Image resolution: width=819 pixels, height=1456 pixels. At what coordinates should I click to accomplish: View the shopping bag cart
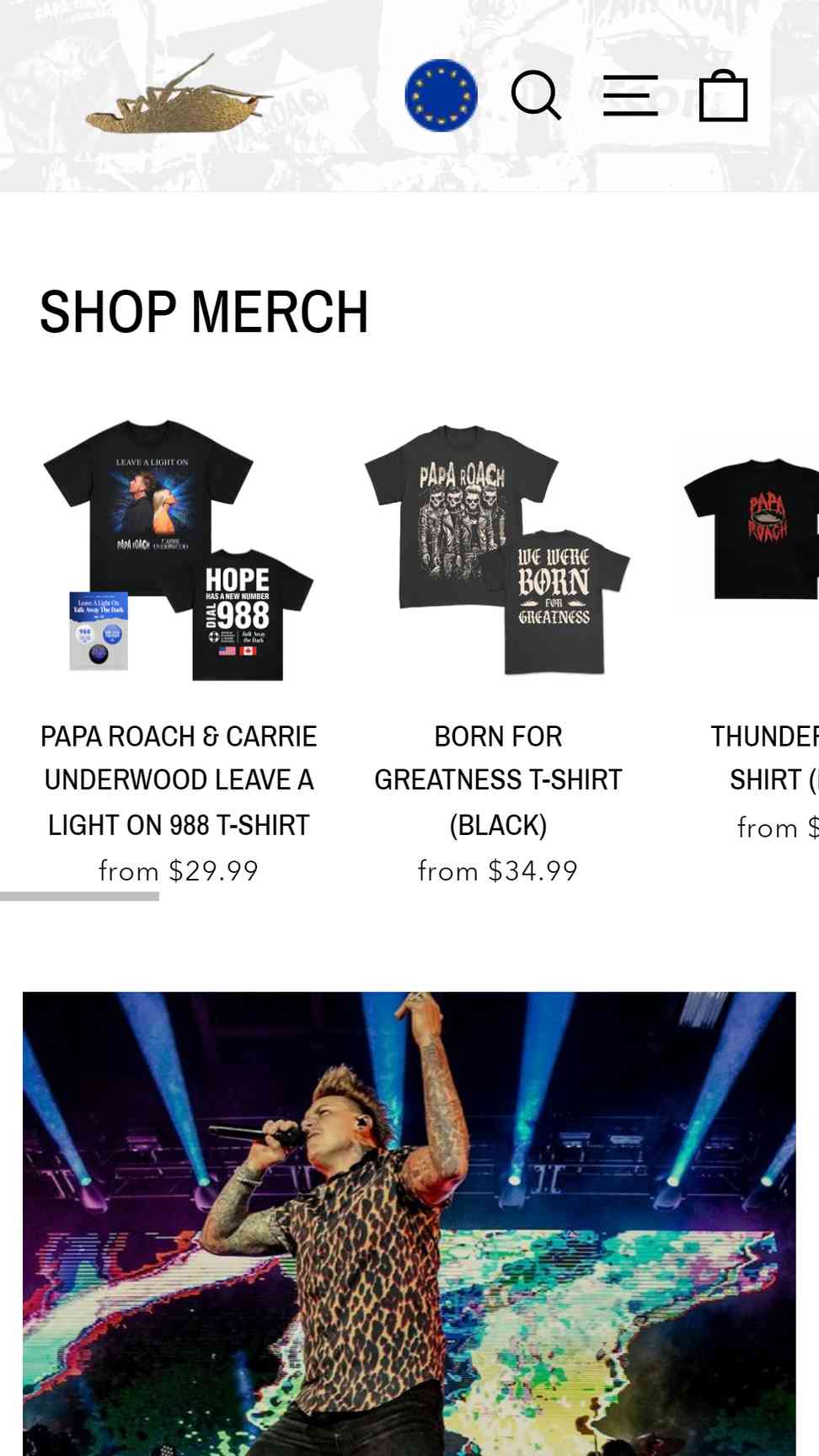724,95
